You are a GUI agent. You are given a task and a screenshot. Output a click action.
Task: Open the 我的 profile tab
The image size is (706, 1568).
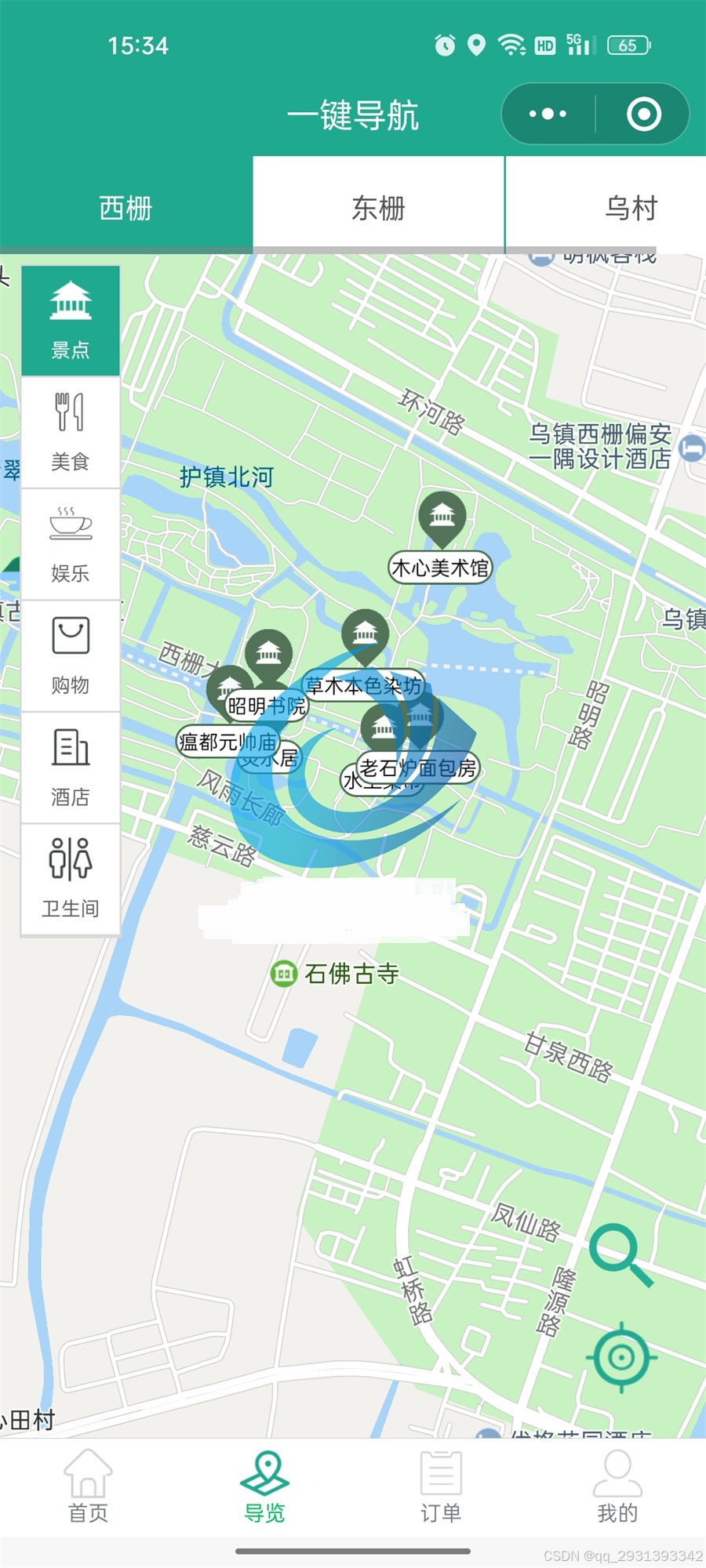pos(617,1486)
